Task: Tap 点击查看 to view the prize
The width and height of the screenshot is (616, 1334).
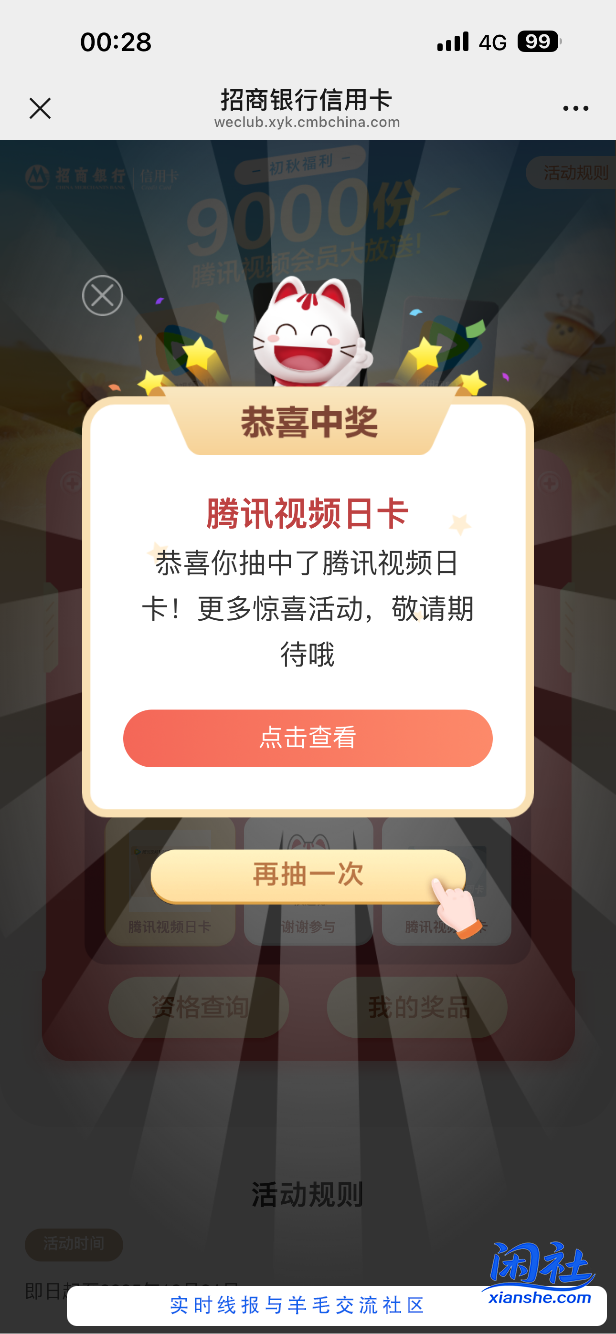Action: coord(308,738)
